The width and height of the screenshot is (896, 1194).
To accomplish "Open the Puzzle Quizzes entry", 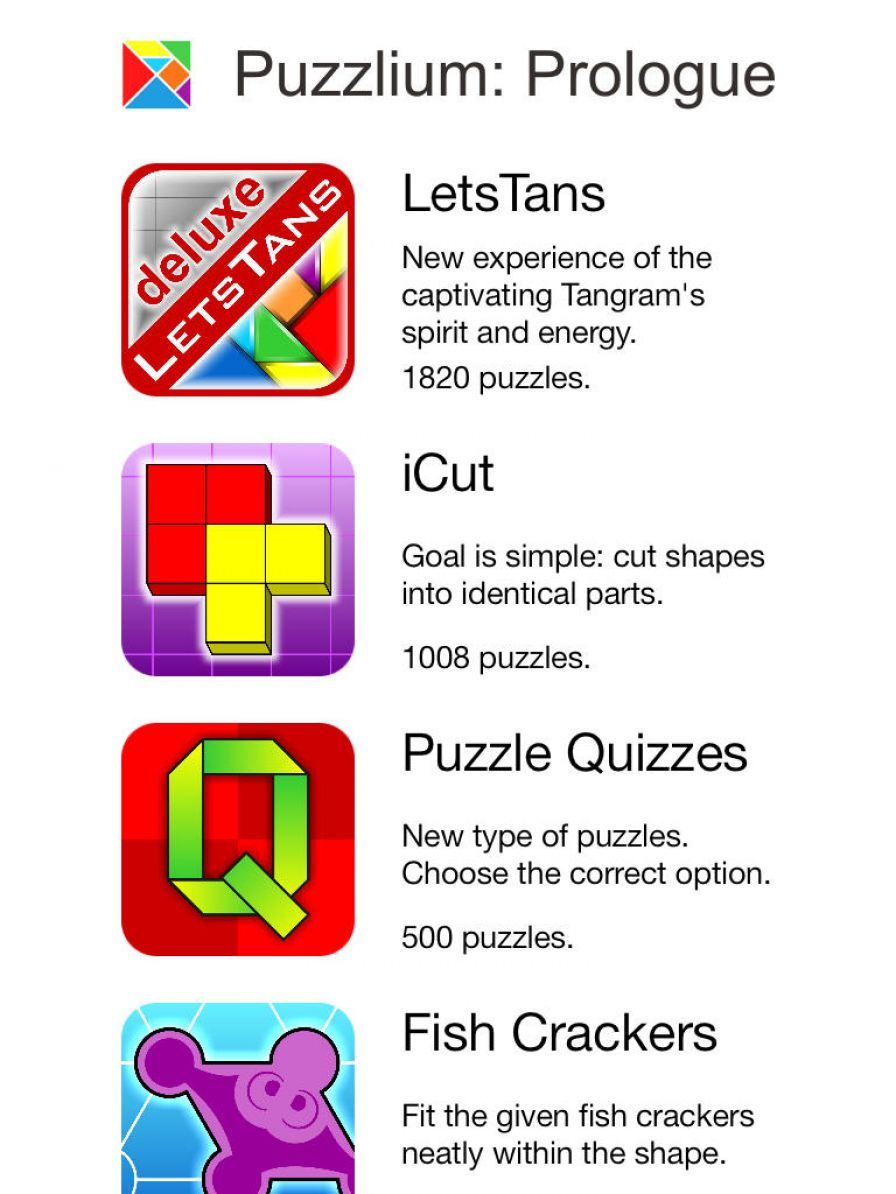I will pyautogui.click(x=238, y=839).
